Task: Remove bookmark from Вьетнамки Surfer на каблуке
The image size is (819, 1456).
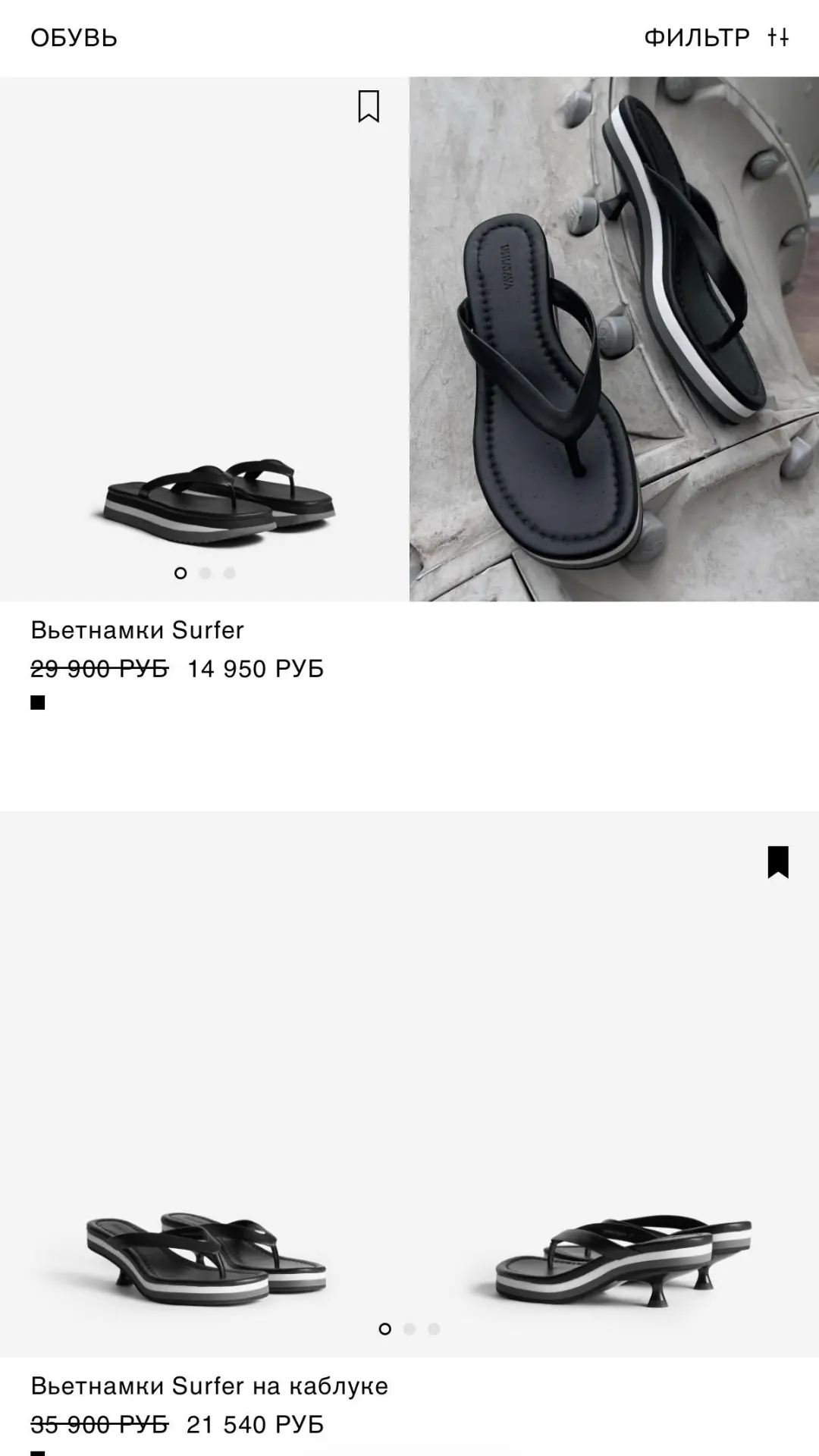Action: pyautogui.click(x=778, y=862)
